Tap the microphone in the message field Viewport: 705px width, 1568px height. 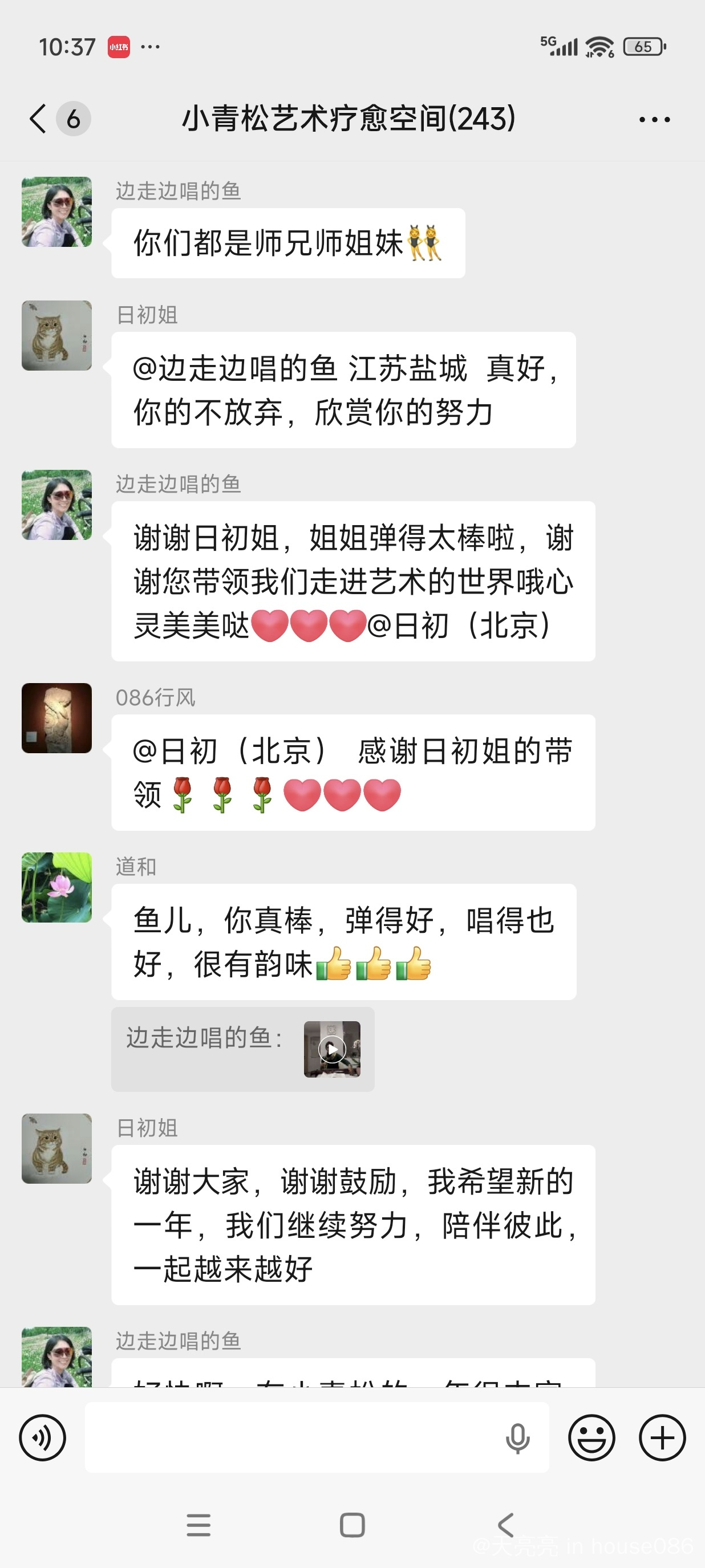[517, 1438]
